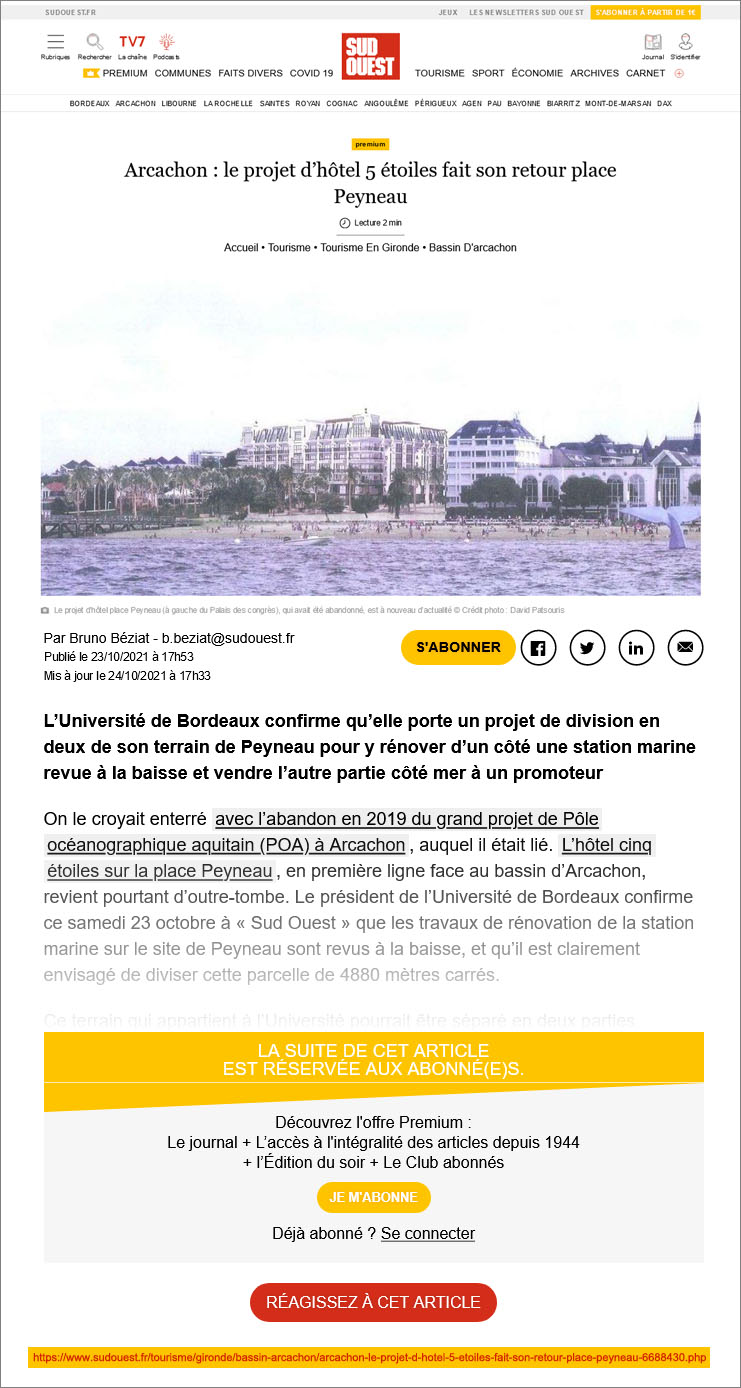
Task: Open the Économie section
Action: pyautogui.click(x=537, y=73)
